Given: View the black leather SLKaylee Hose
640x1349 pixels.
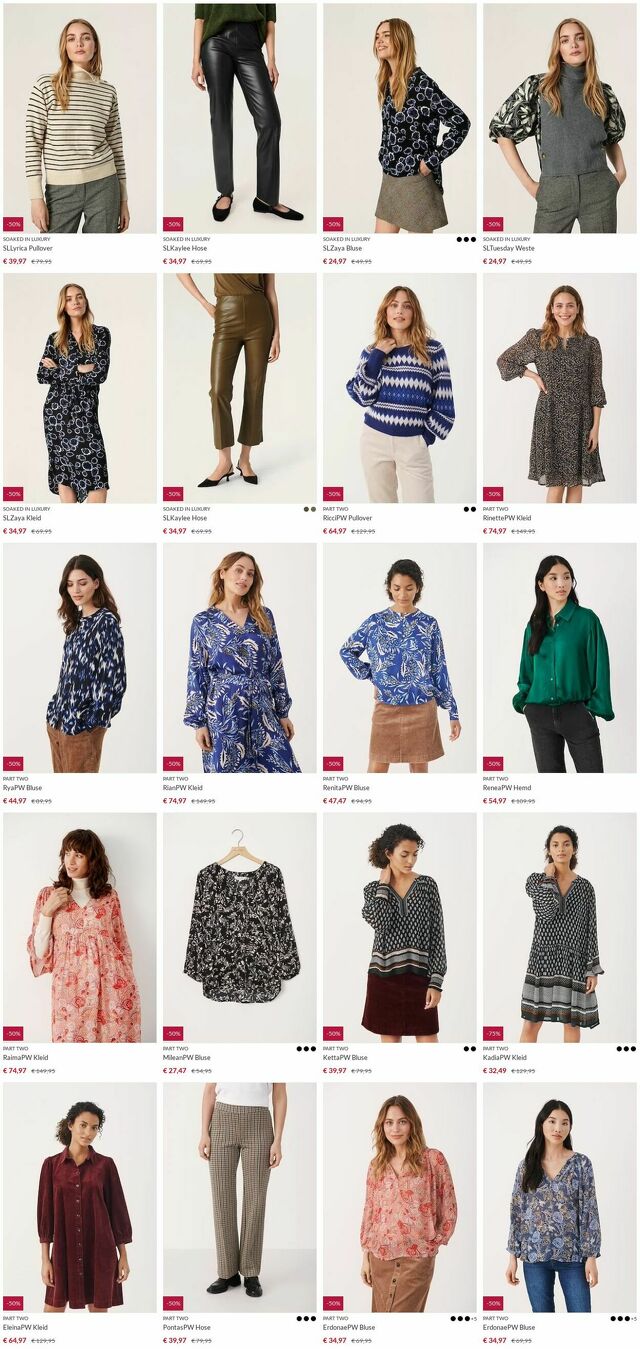Looking at the screenshot, I should (x=239, y=118).
